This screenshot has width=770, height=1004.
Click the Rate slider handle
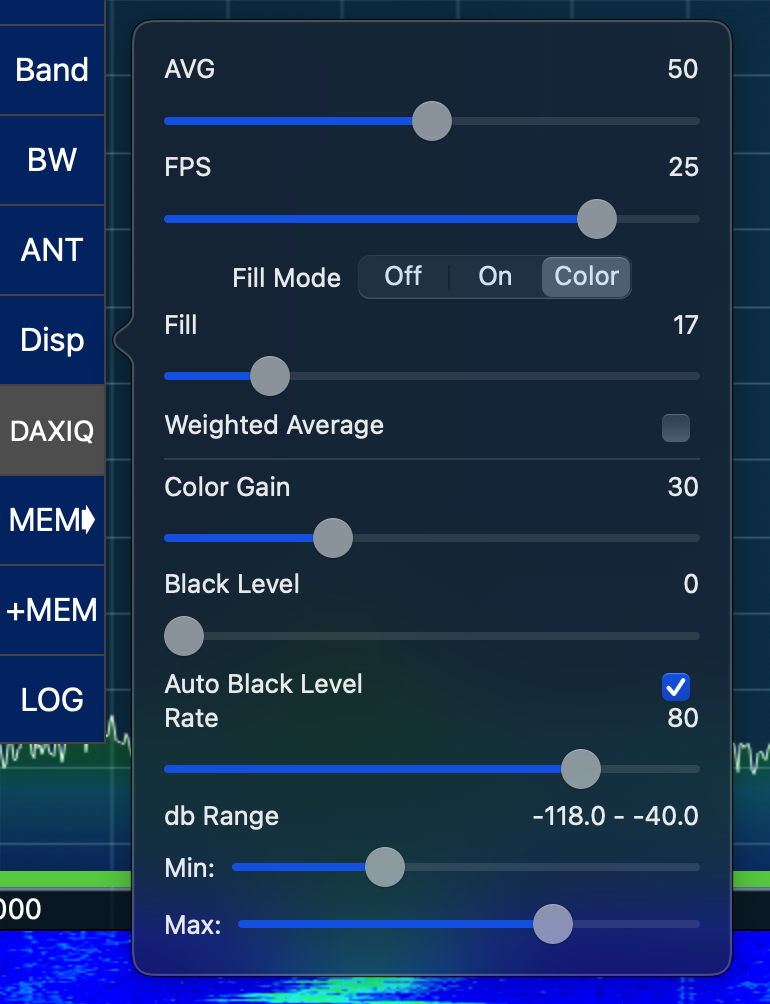coord(580,769)
